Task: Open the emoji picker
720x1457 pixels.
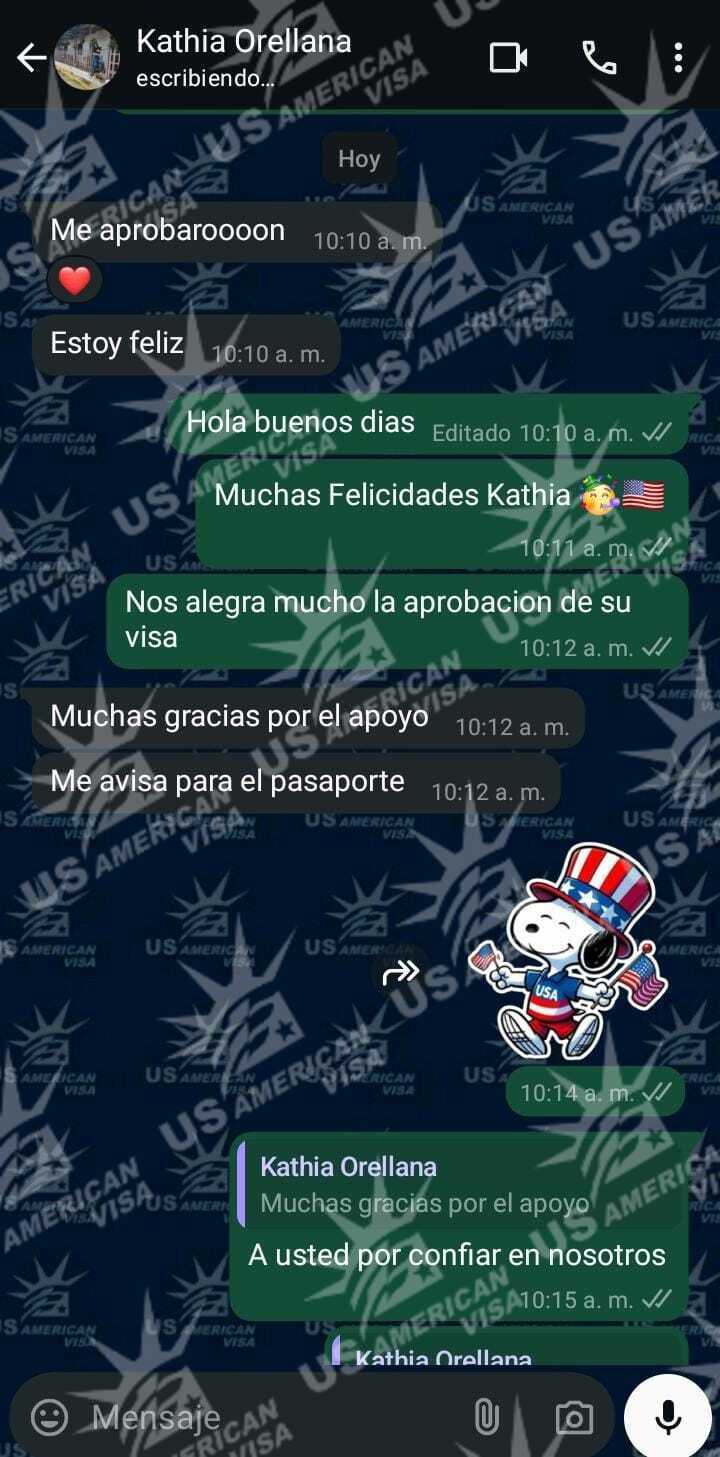Action: (x=50, y=1416)
